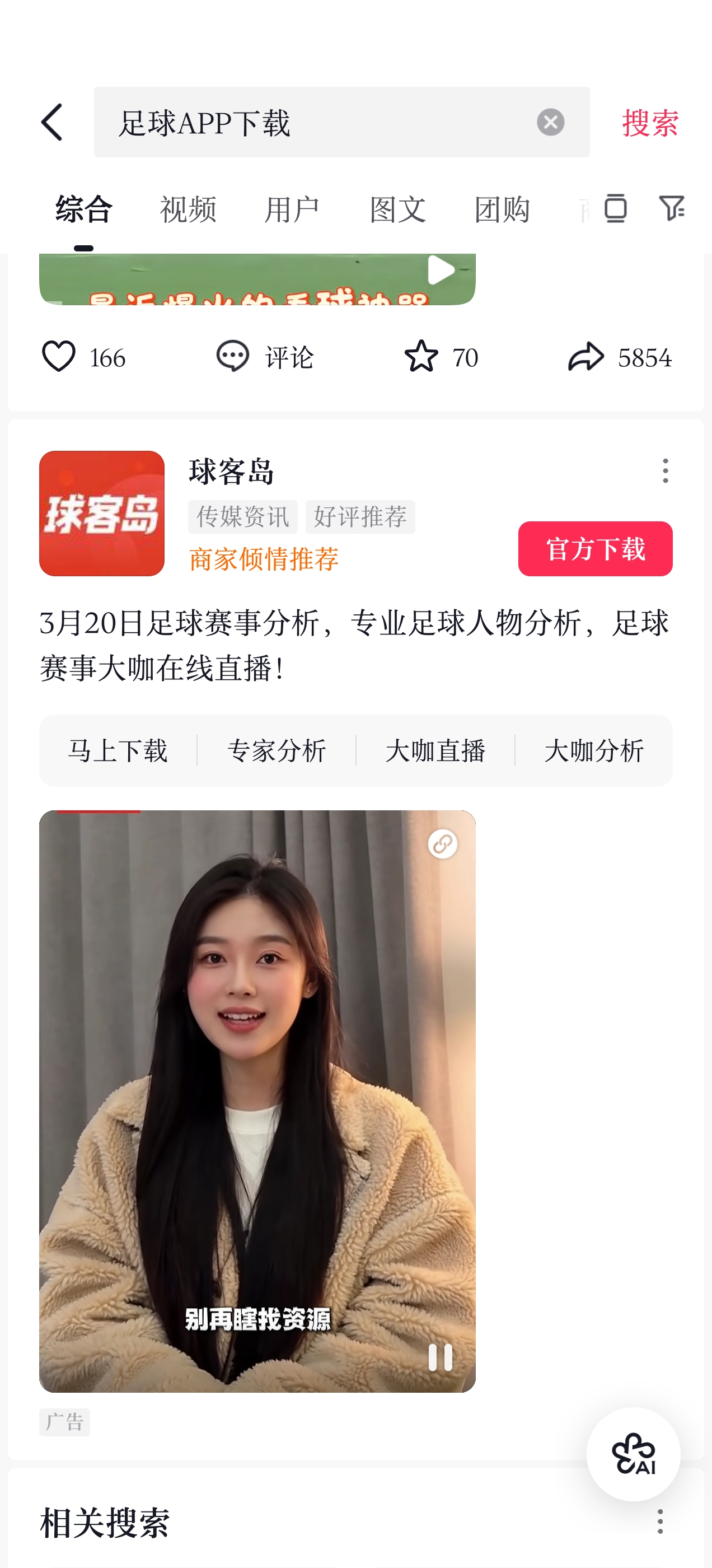Tap 官方下载 for 球客岛

[594, 549]
